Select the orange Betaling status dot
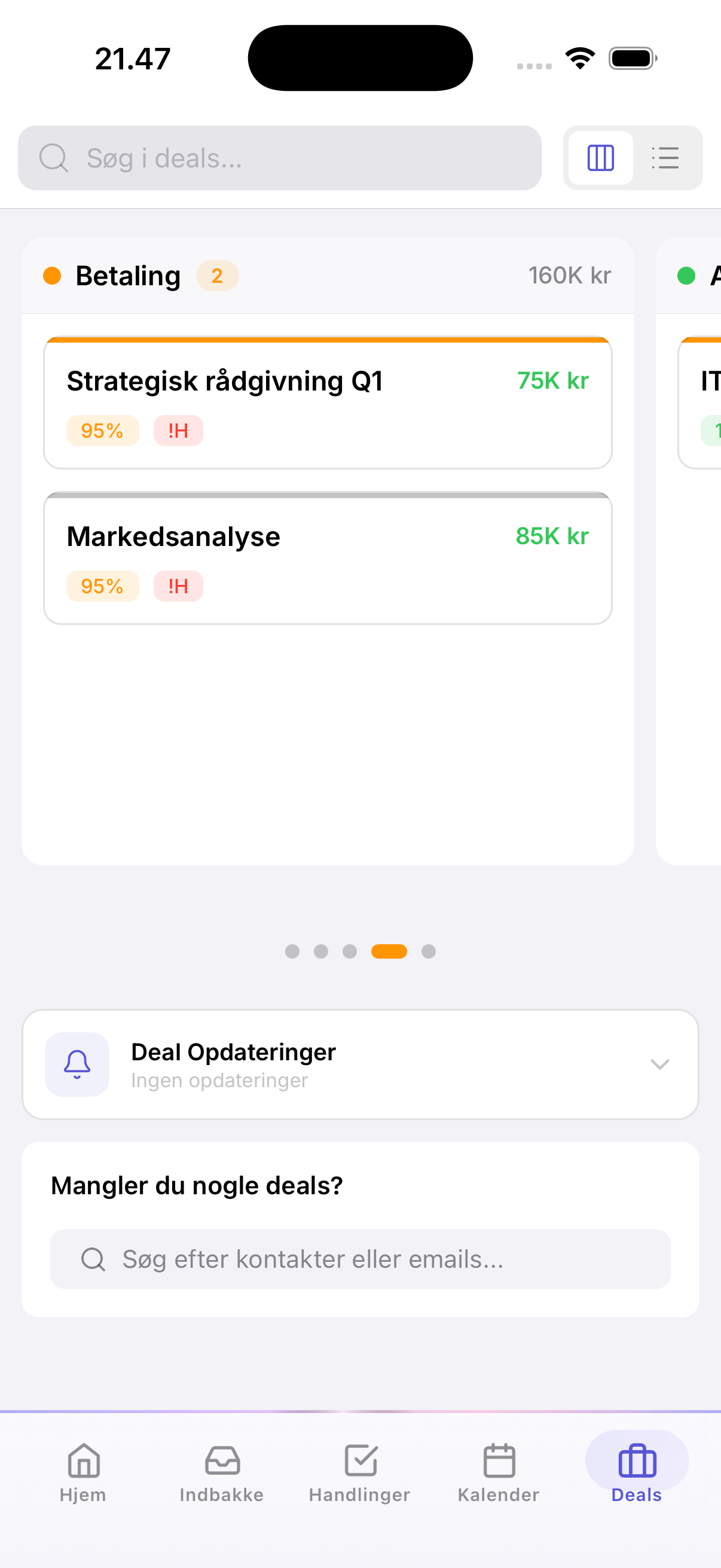Screen dimensions: 721x1568 pyautogui.click(x=52, y=275)
